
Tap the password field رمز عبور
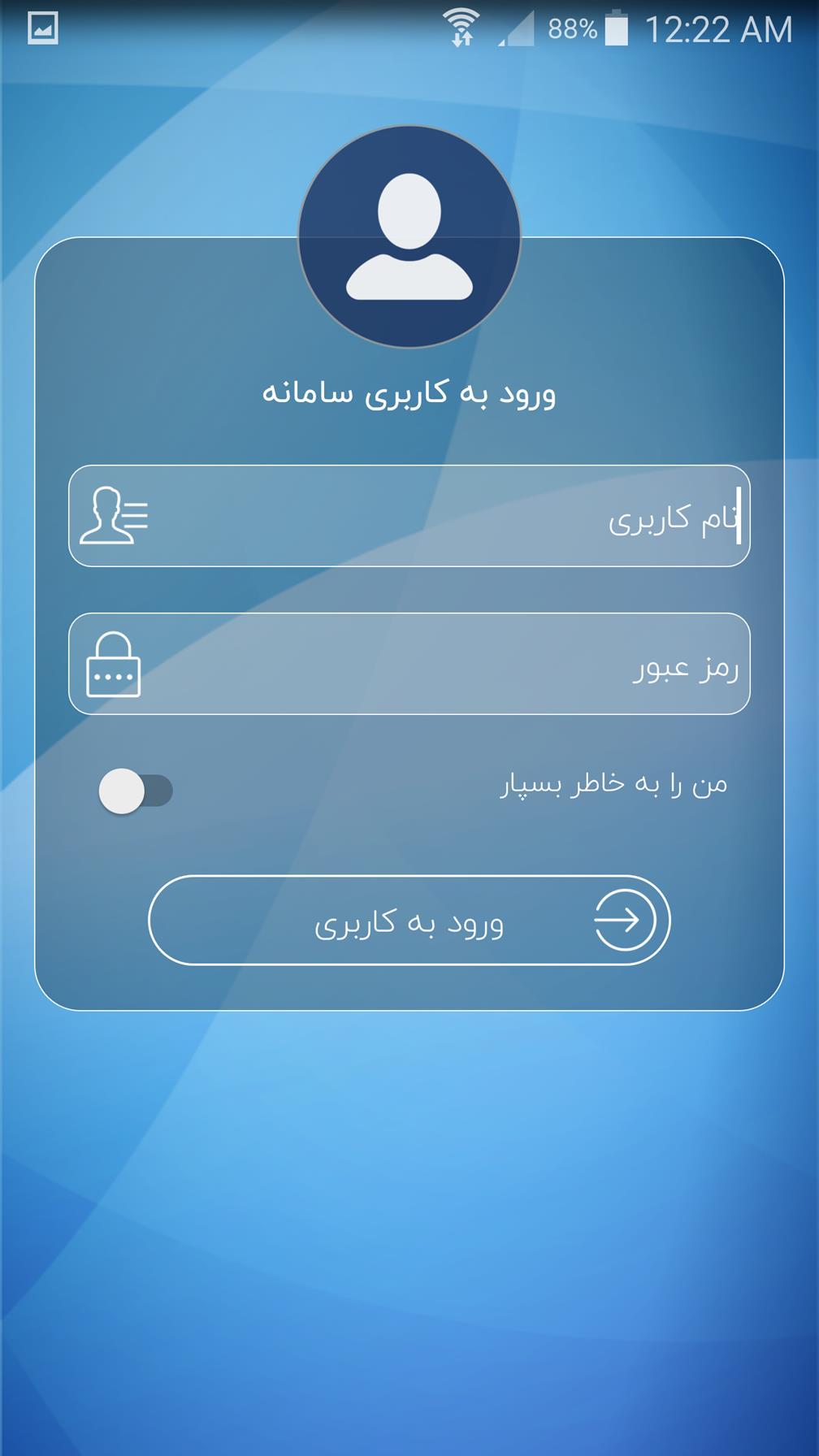(409, 664)
